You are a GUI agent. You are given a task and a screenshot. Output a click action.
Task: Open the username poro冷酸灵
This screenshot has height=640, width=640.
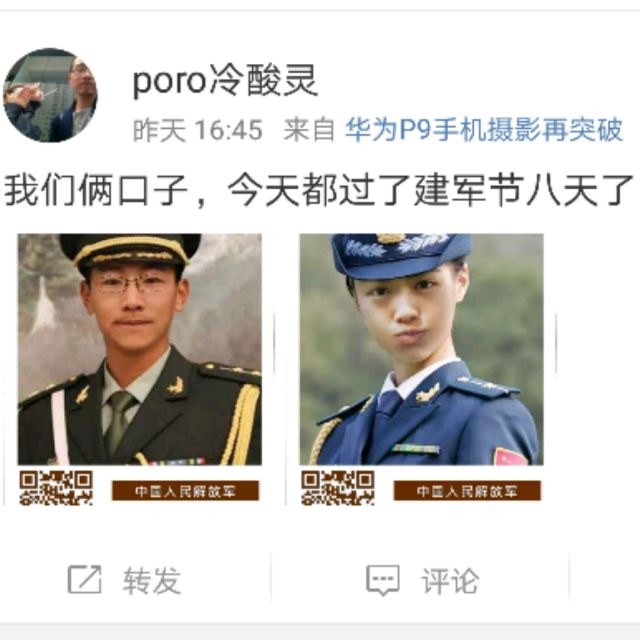(225, 81)
